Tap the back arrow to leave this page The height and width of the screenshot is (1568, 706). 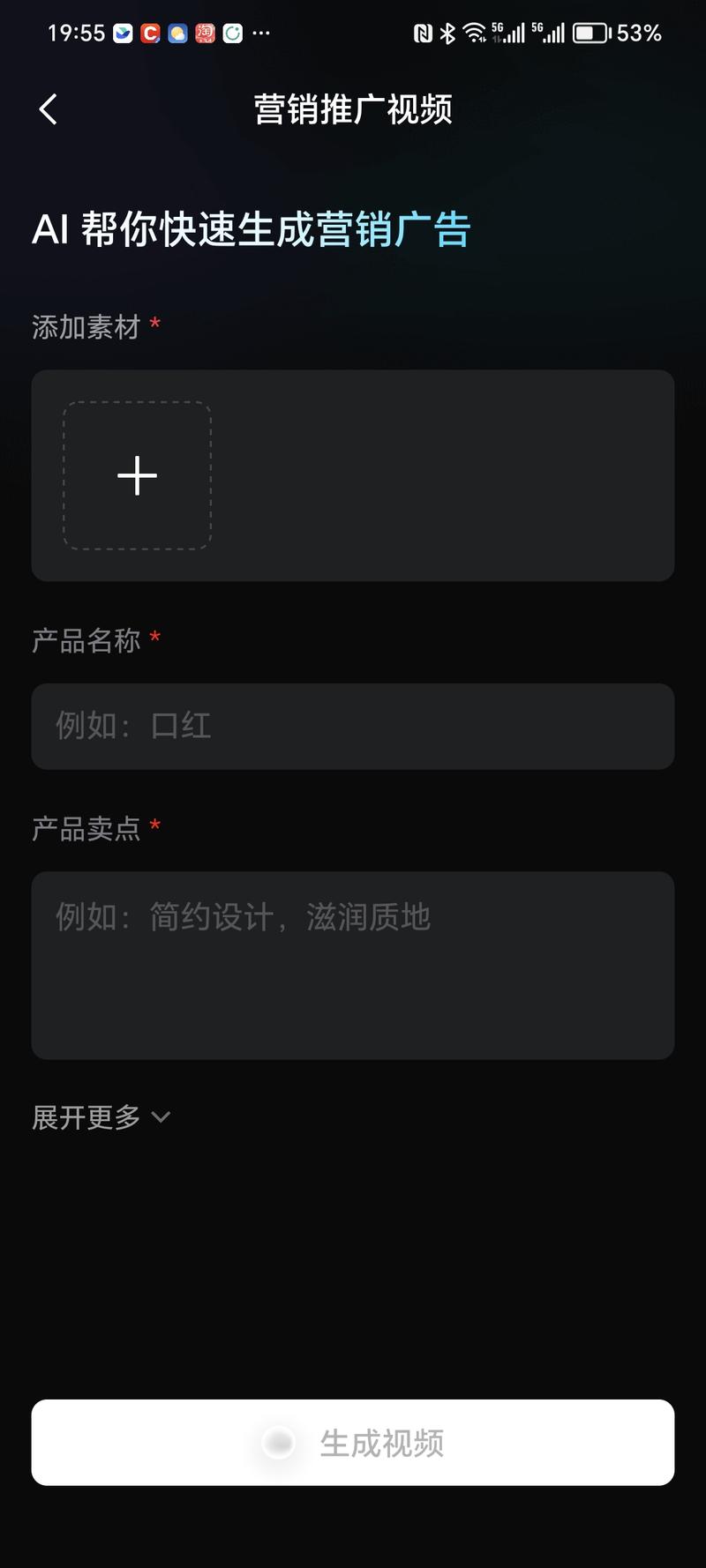click(x=46, y=108)
